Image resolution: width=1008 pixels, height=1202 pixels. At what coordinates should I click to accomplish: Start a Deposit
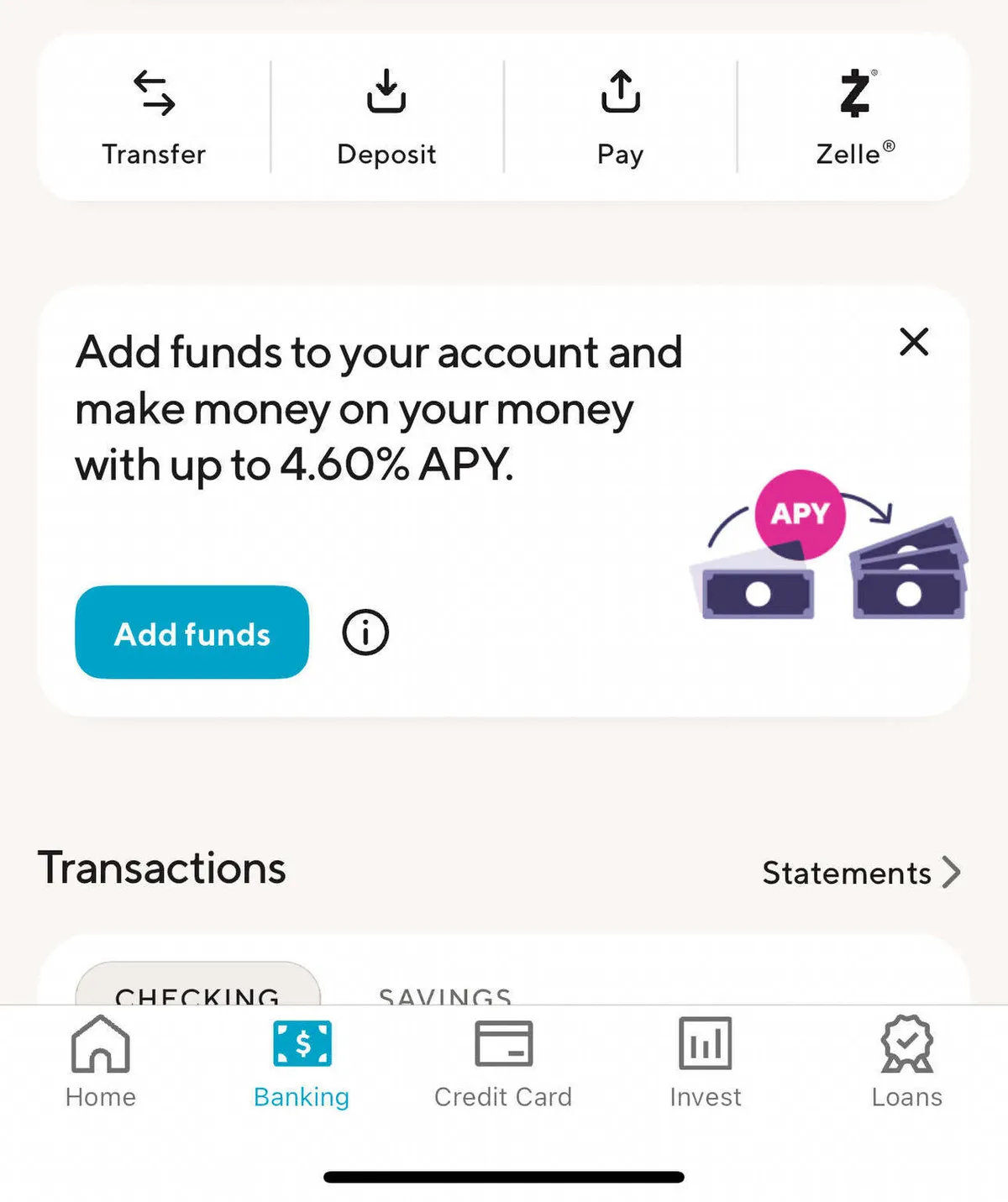click(386, 117)
